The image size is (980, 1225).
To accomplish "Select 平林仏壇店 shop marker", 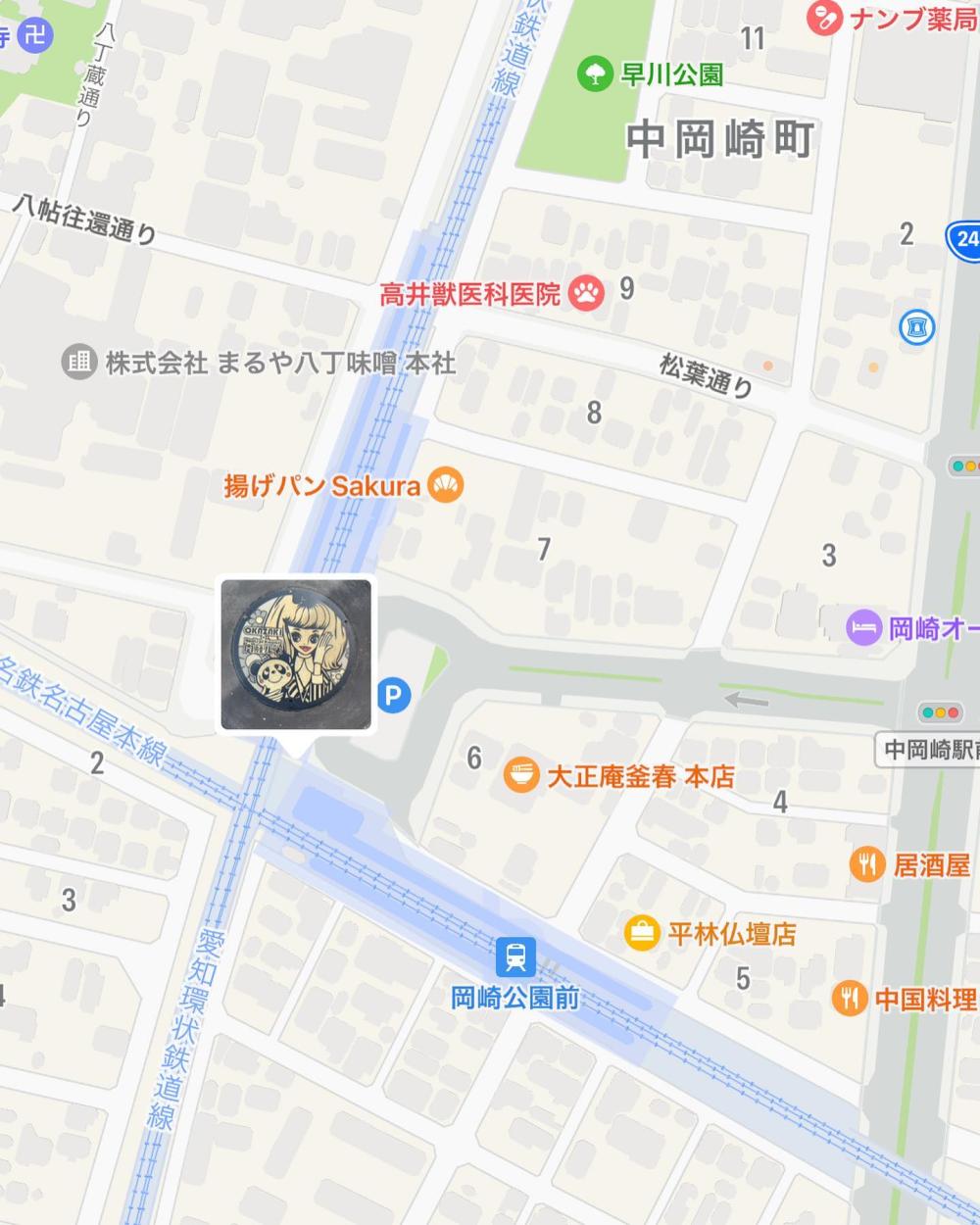I will click(x=642, y=933).
